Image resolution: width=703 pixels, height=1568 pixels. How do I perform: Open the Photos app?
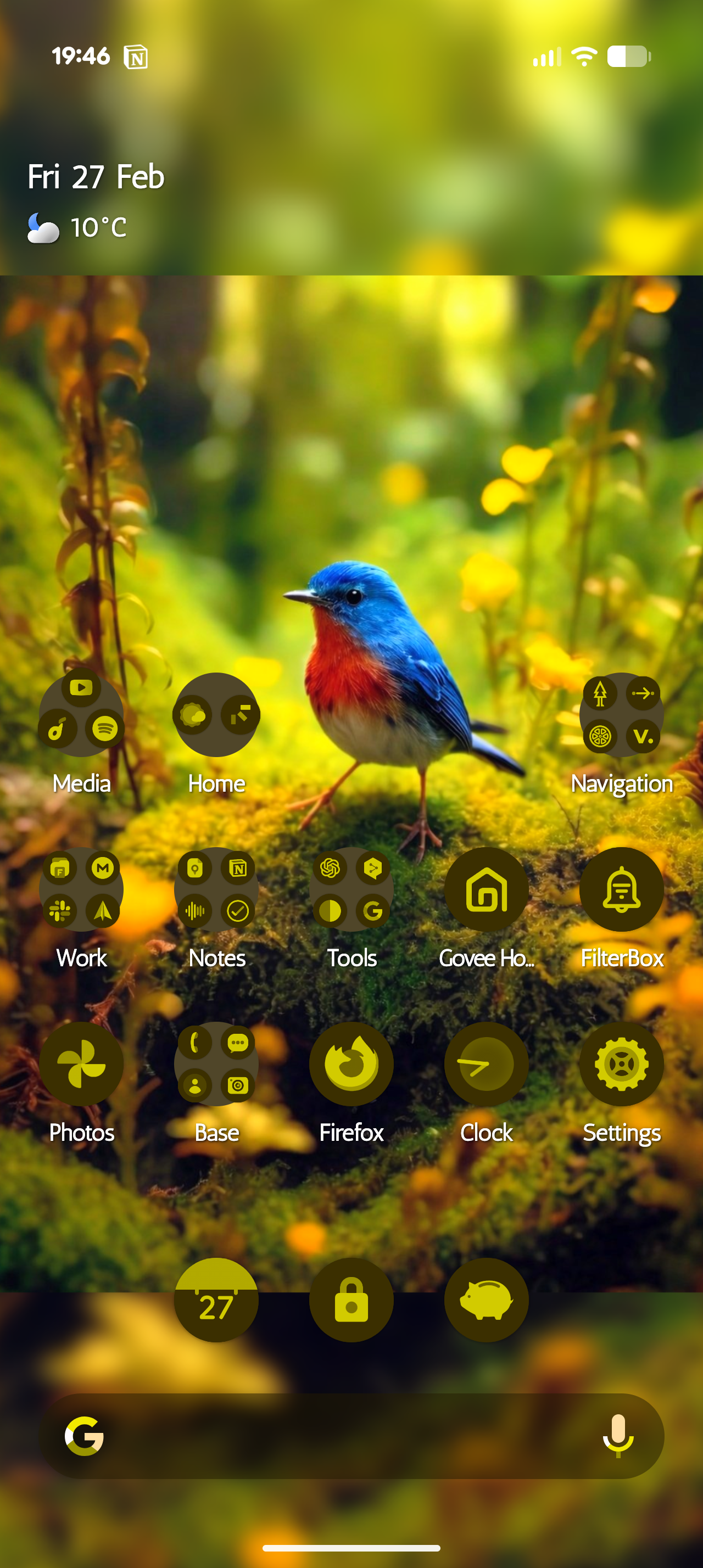[81, 1063]
